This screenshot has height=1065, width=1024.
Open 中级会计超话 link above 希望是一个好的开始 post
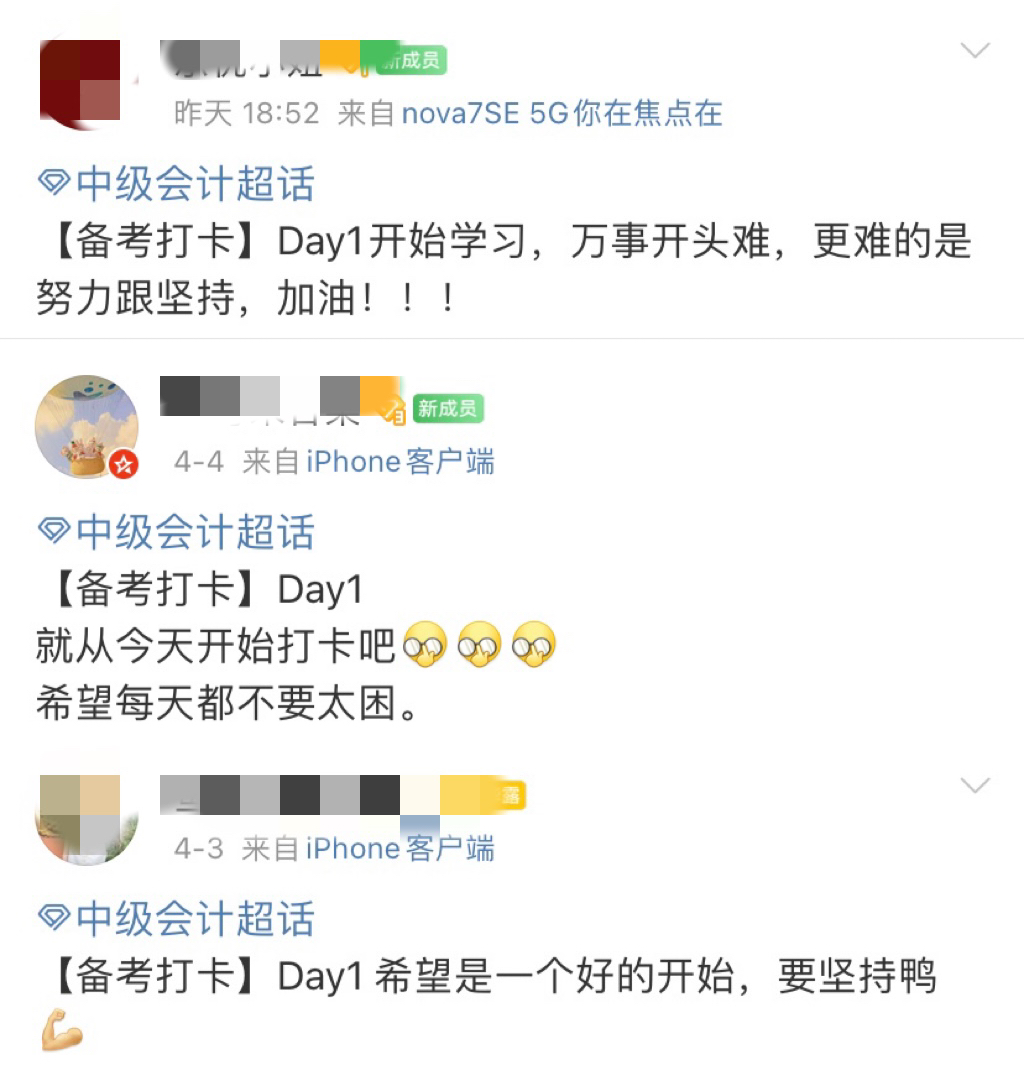tap(176, 918)
